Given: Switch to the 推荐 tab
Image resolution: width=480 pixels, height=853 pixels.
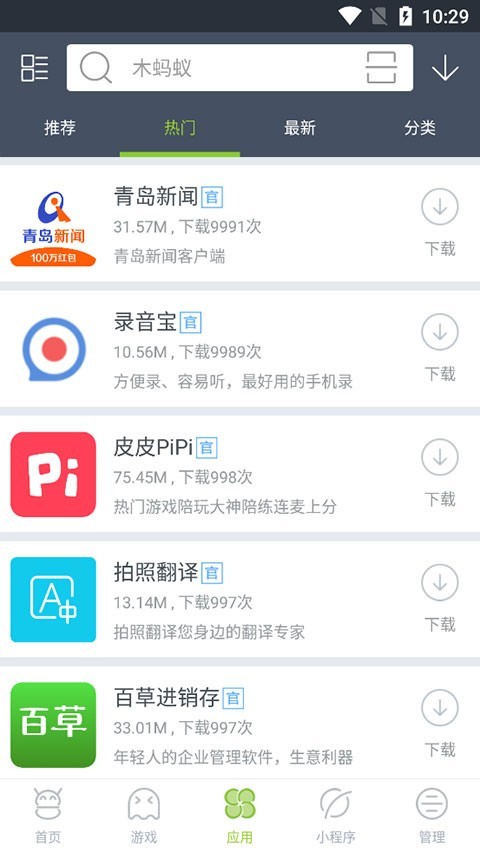Looking at the screenshot, I should point(60,128).
